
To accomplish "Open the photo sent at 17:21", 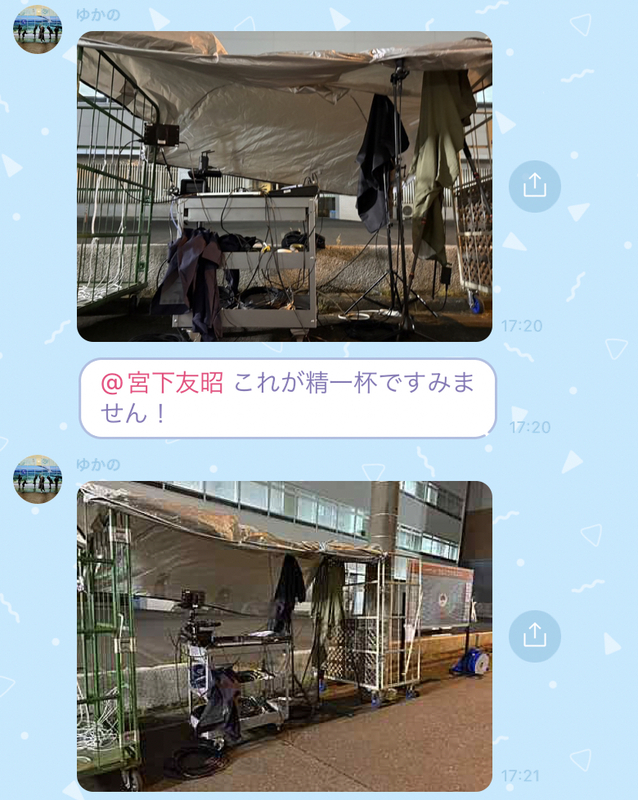I will 284,636.
